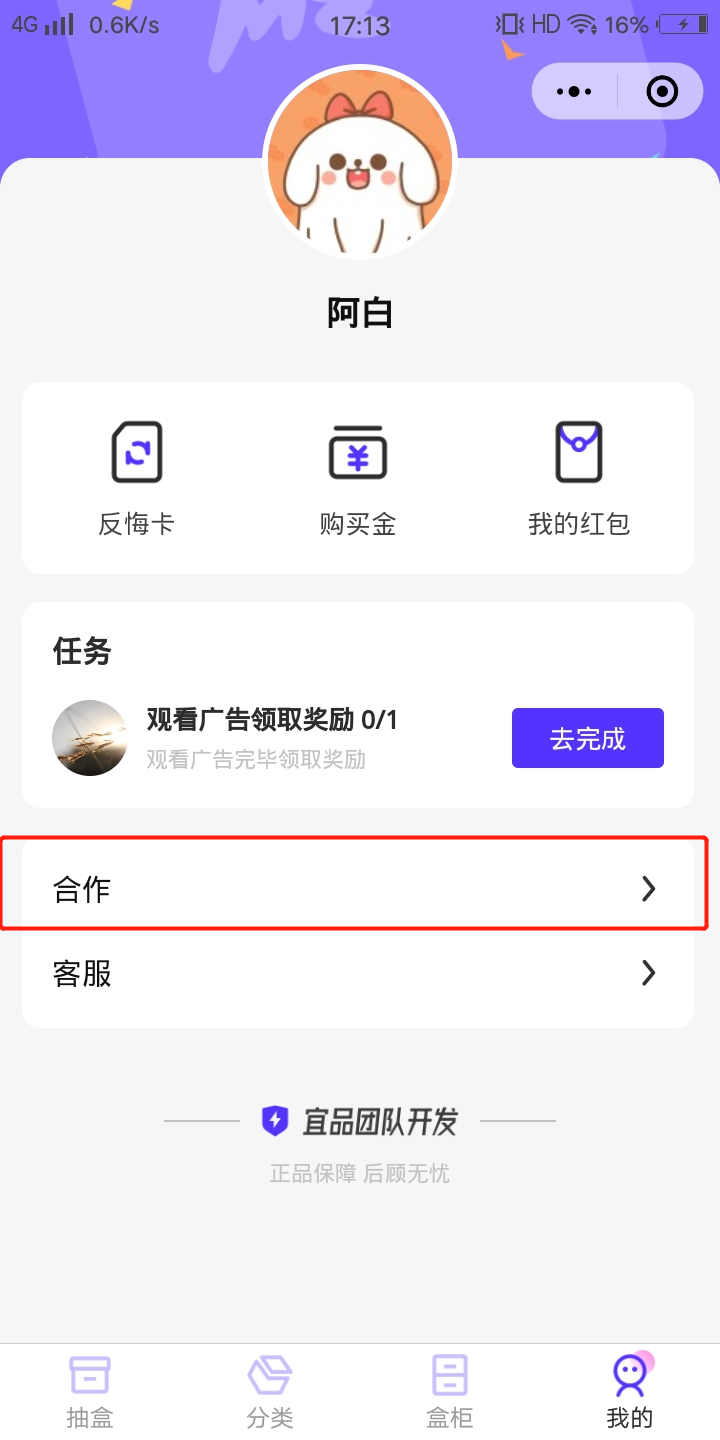Screen dimensions: 720x1440
Task: Switch to the 抽盒 tab
Action: click(x=90, y=1391)
